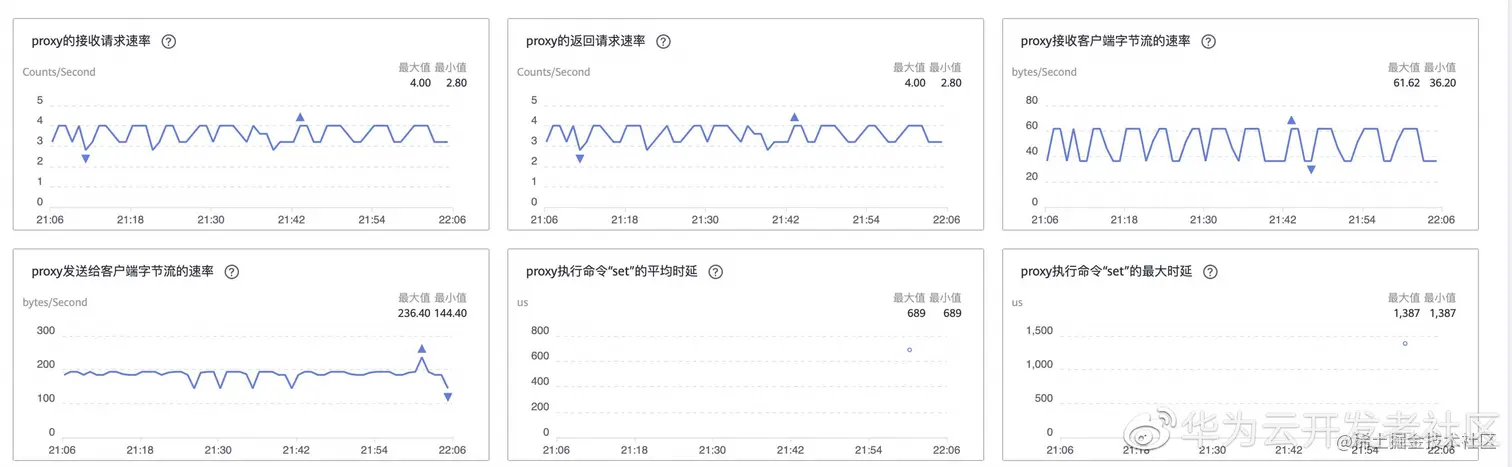Open help icon beside proxy的返回请求速率
The width and height of the screenshot is (1512, 467).
pyautogui.click(x=663, y=42)
